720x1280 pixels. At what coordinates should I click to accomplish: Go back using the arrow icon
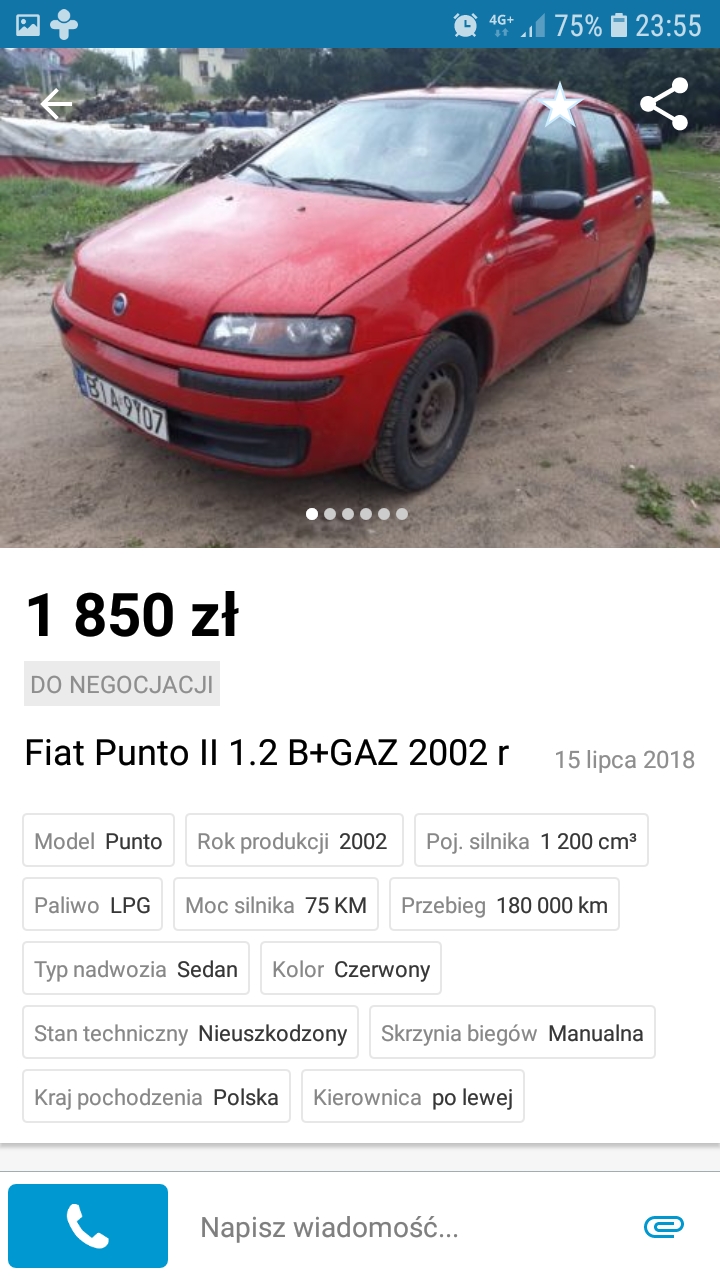coord(56,104)
